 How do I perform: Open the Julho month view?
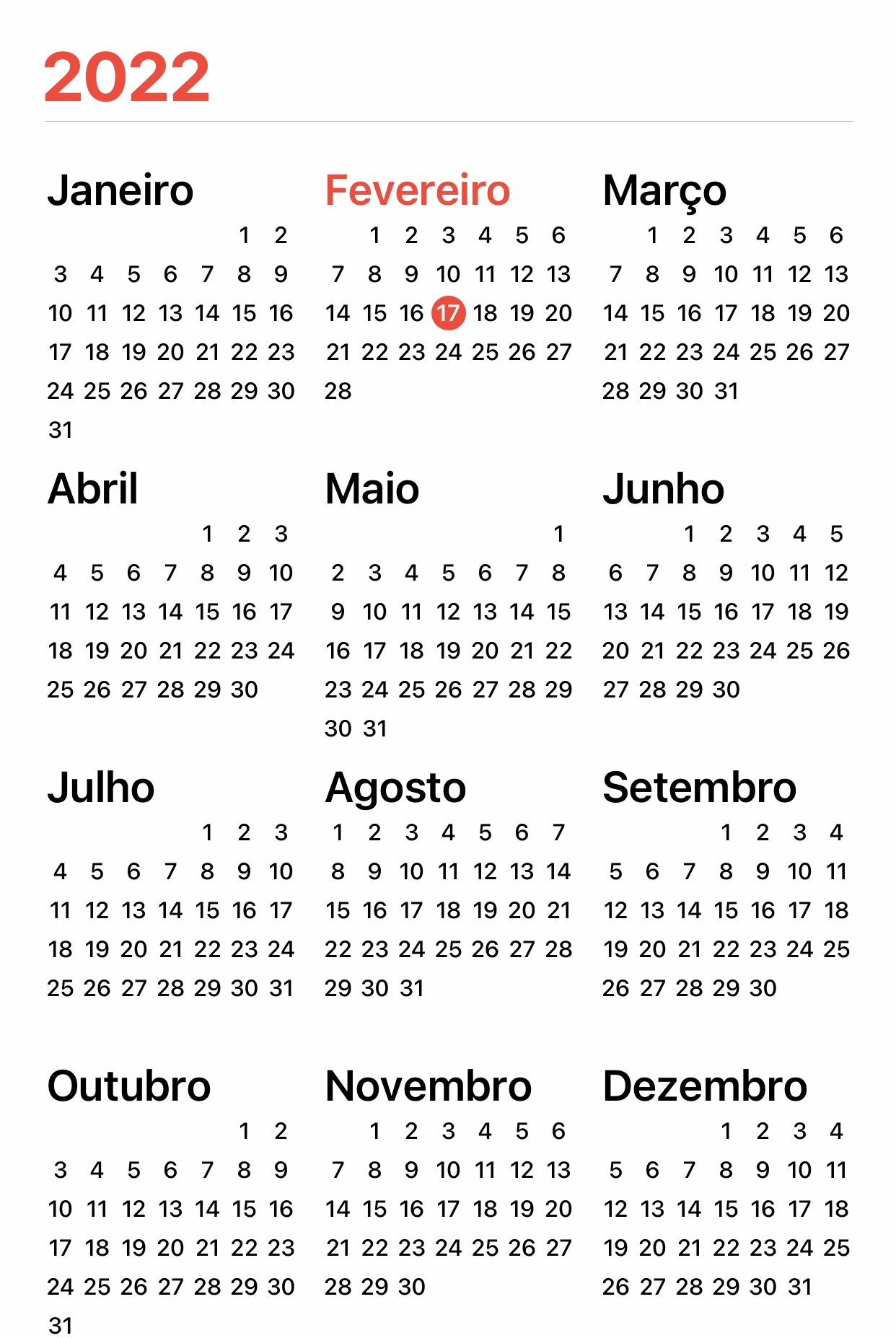pyautogui.click(x=101, y=788)
